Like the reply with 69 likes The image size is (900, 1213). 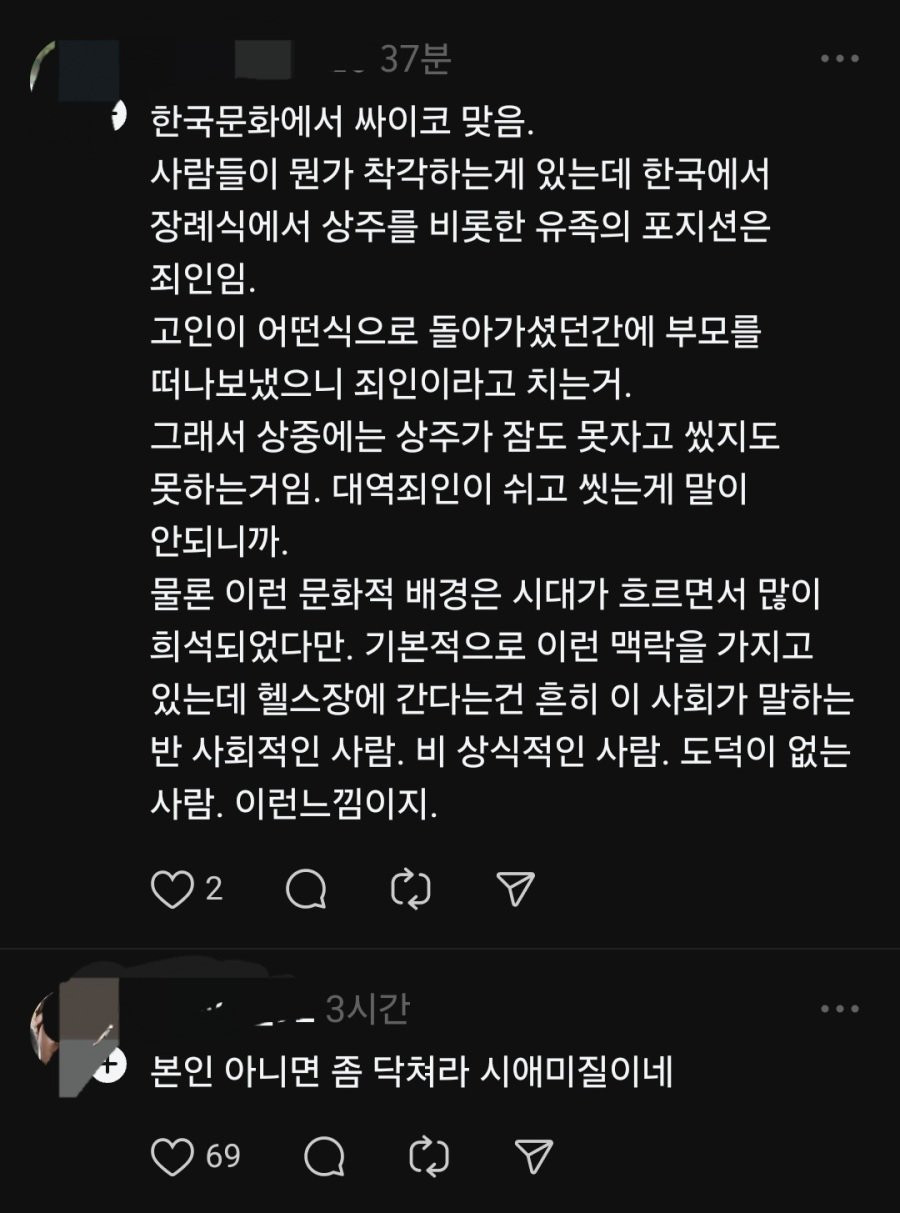coord(171,1157)
